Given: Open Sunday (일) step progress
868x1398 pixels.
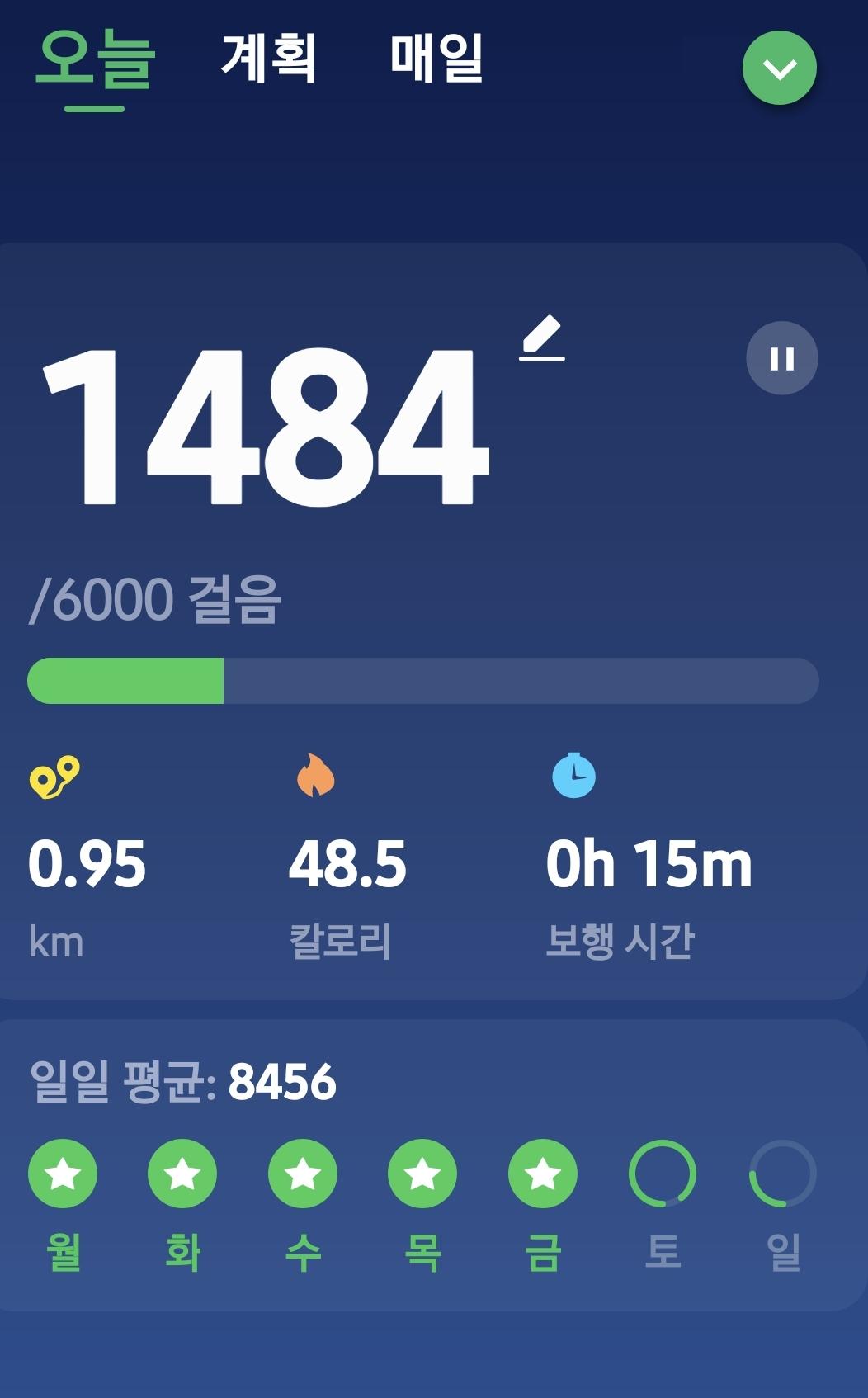Looking at the screenshot, I should [783, 1174].
